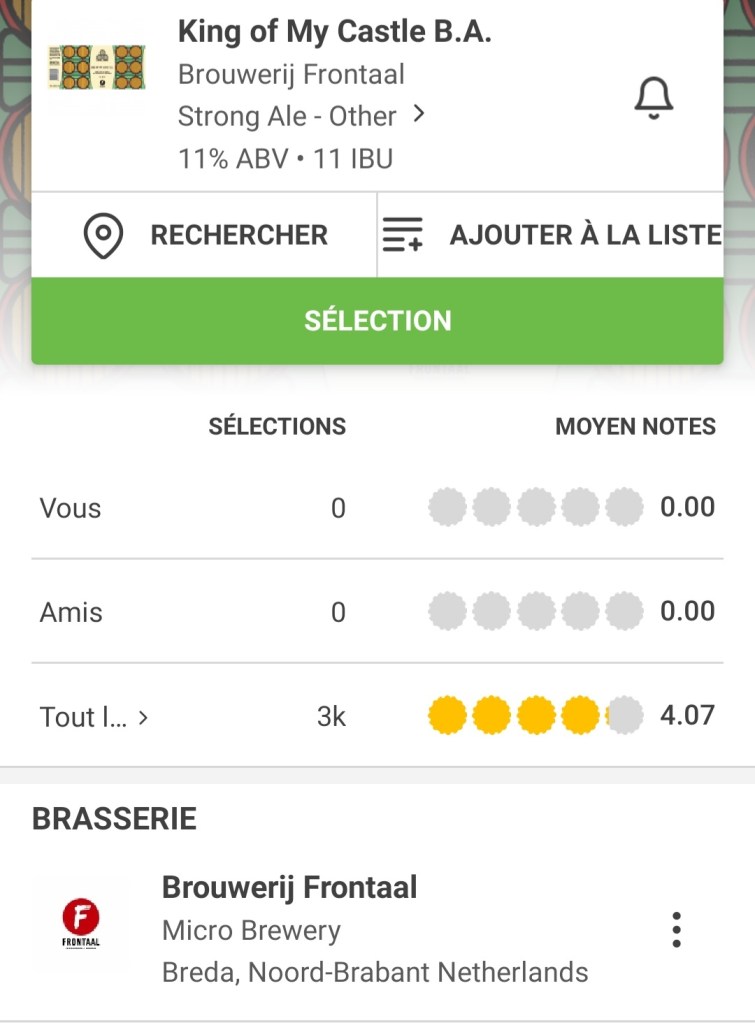View the King of My Castle label image
Viewport: 755px width, 1023px height.
pos(97,67)
